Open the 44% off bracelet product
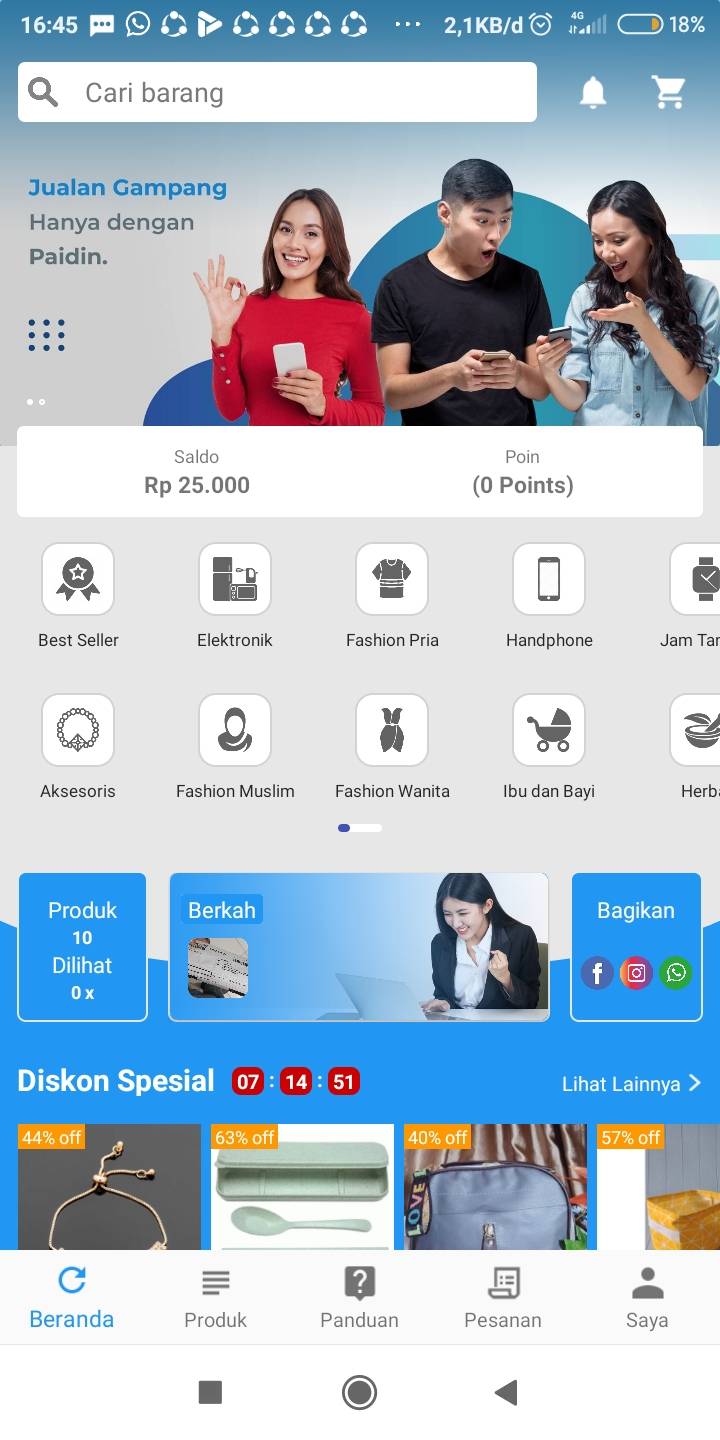The height and width of the screenshot is (1440, 720). pyautogui.click(x=109, y=1187)
